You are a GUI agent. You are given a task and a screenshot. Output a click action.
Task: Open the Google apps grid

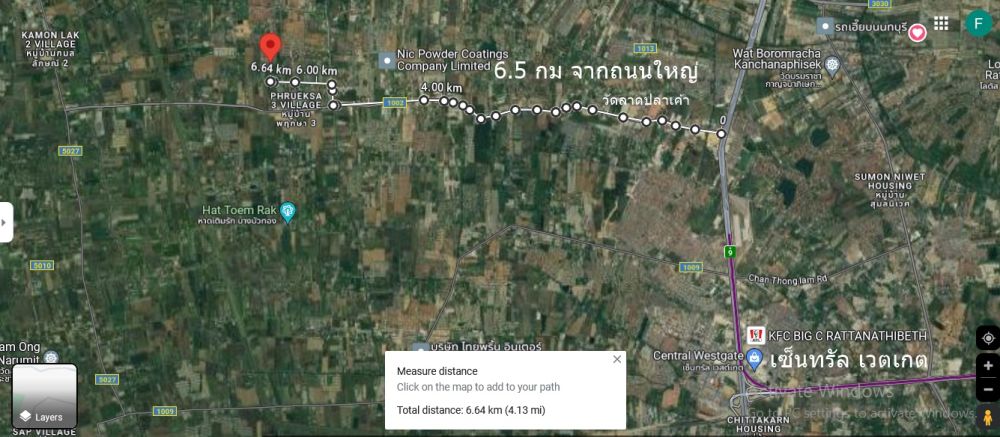(941, 23)
